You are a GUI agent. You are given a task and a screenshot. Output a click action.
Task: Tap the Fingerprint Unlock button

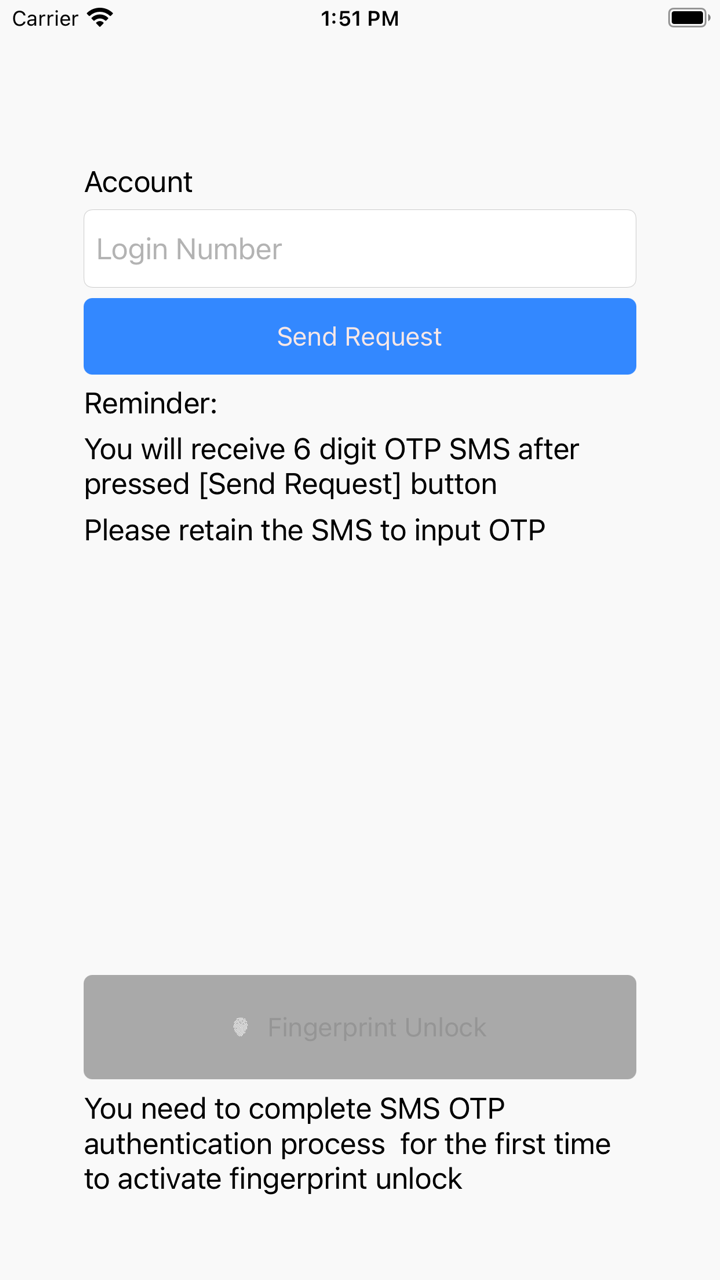coord(360,1027)
